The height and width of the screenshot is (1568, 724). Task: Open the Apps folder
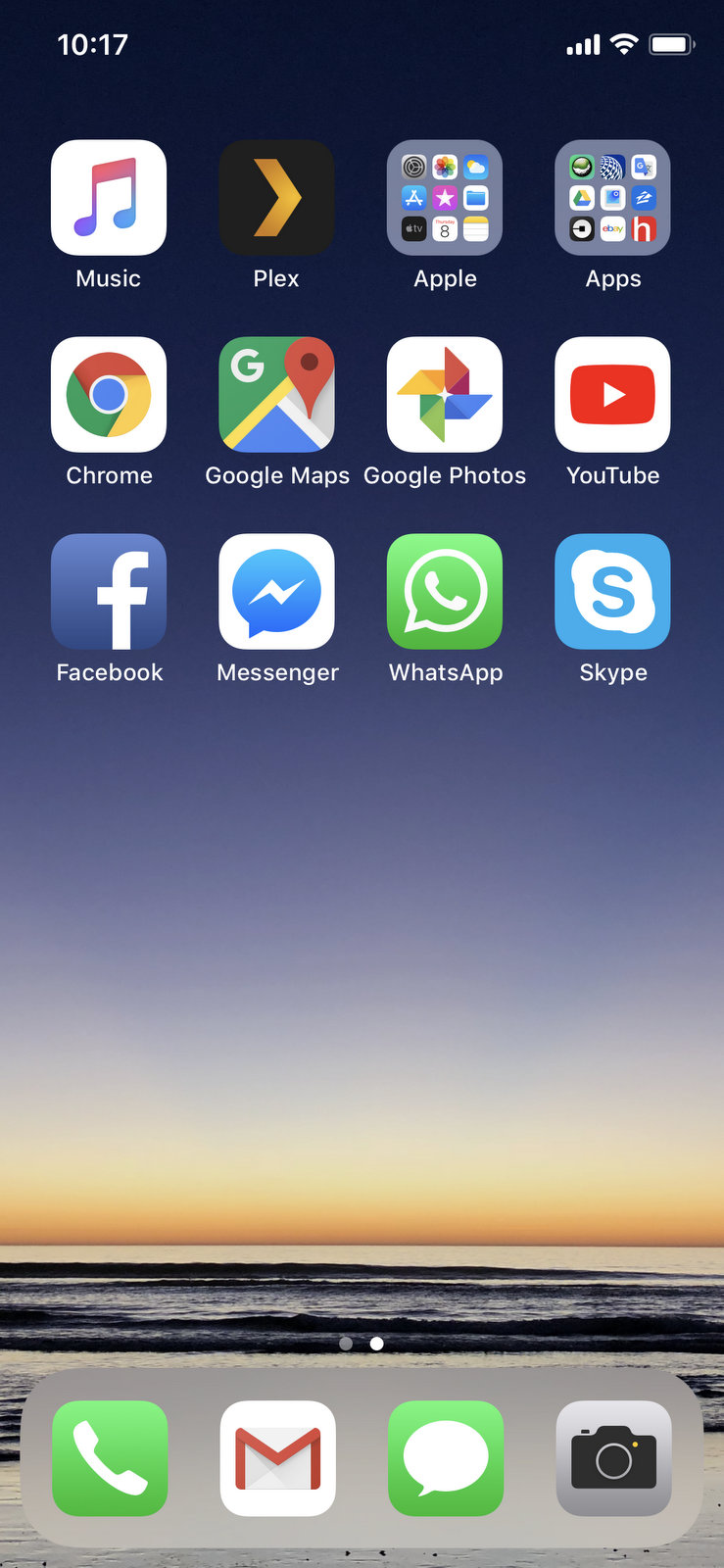point(612,198)
